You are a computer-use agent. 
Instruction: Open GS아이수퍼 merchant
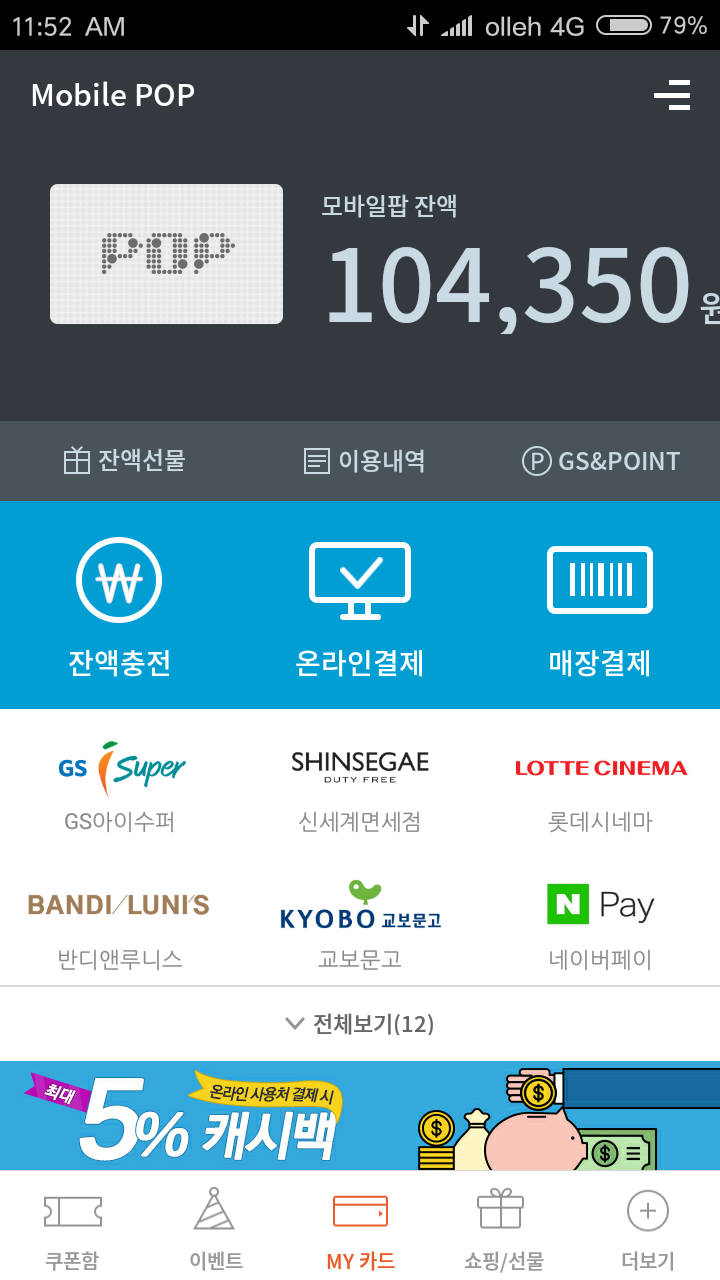[120, 787]
